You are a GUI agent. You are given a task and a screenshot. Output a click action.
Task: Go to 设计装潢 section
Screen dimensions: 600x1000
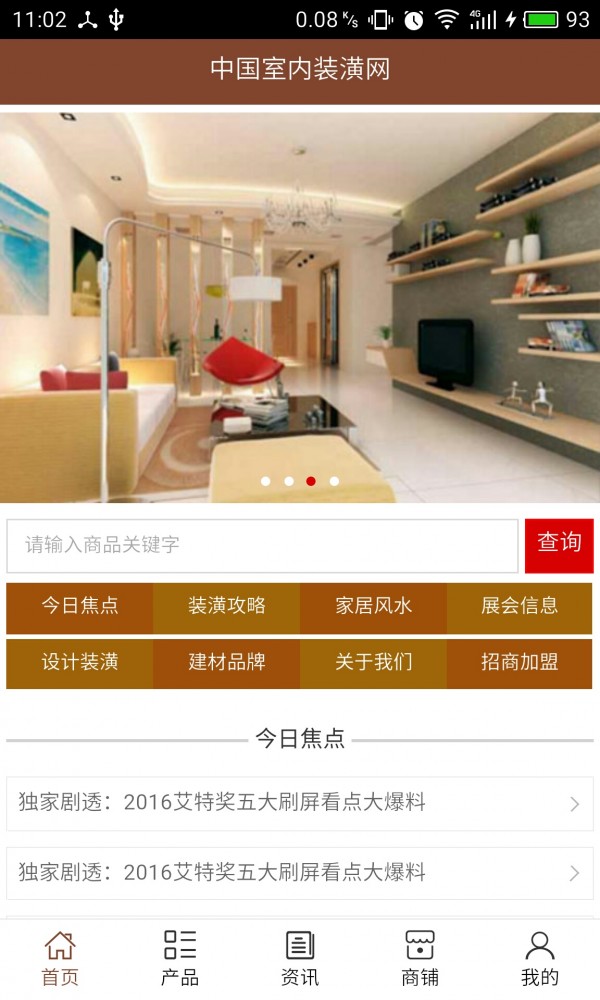point(80,663)
